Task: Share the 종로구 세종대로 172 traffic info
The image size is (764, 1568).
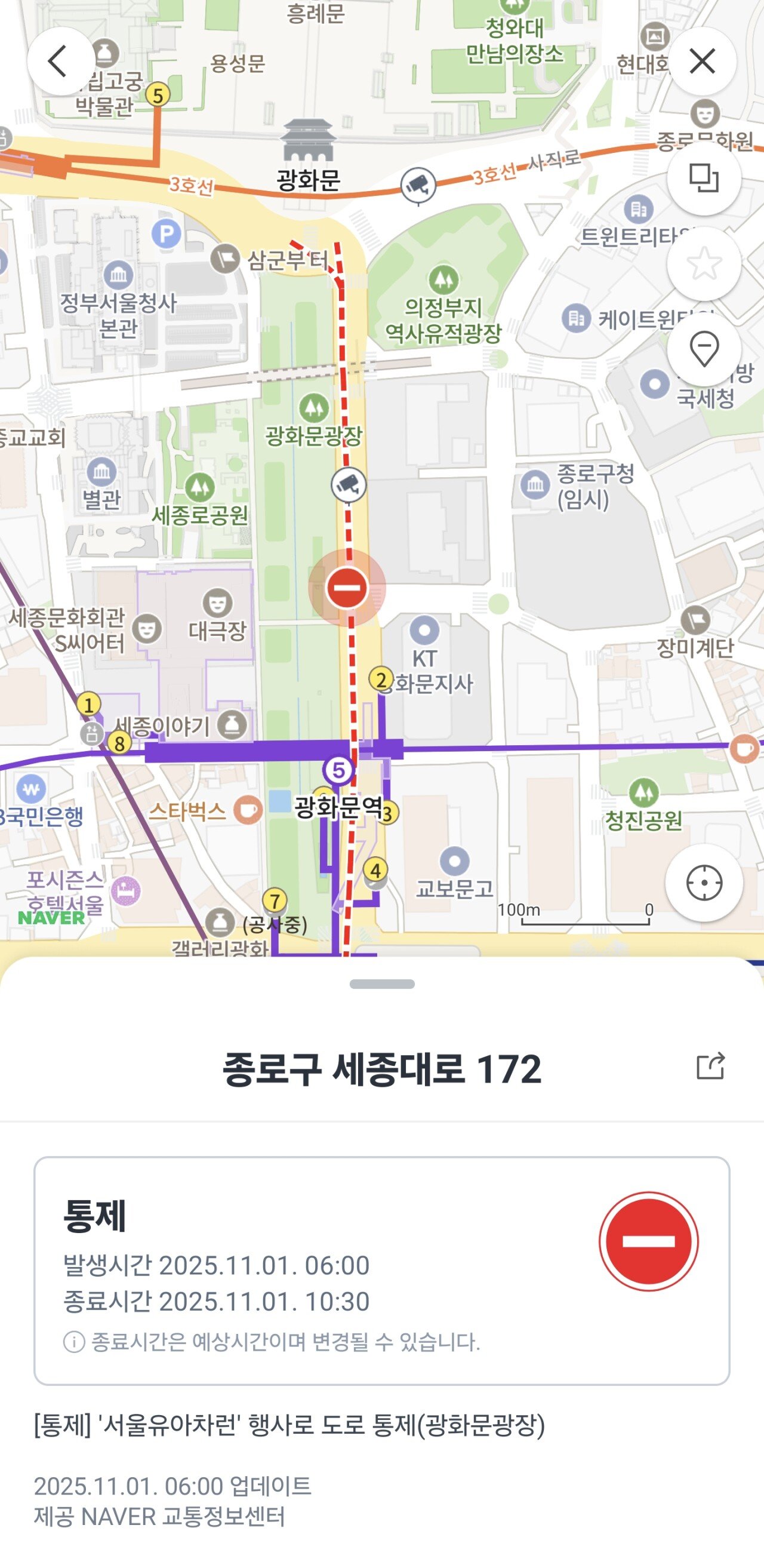Action: tap(710, 1066)
